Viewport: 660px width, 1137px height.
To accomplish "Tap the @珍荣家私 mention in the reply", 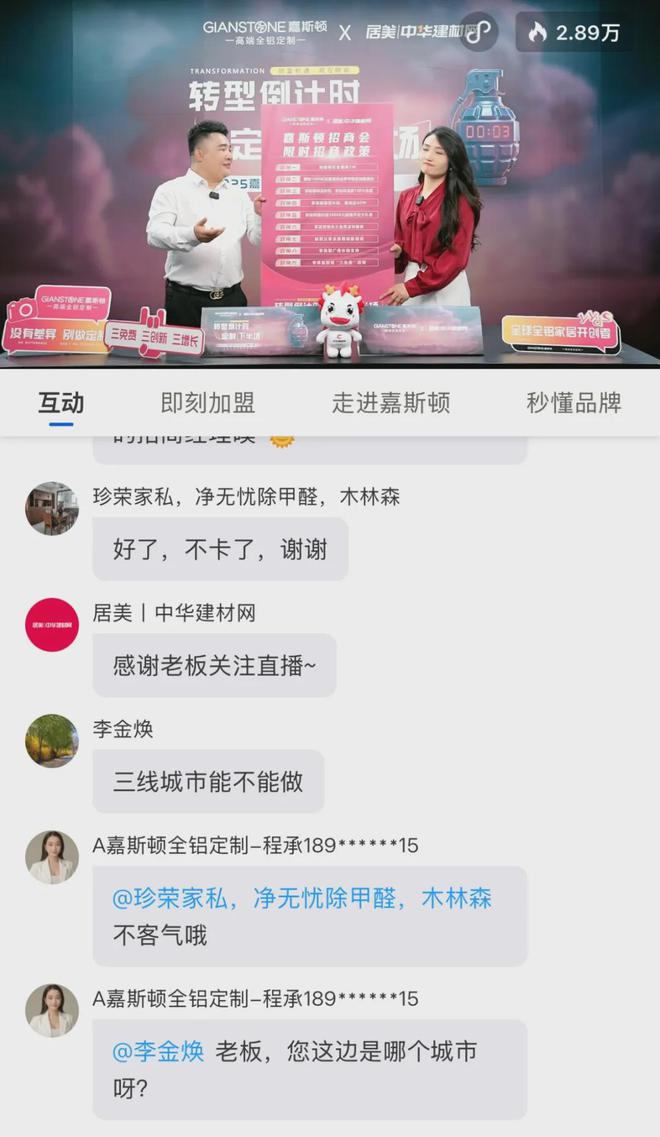I will tap(302, 898).
